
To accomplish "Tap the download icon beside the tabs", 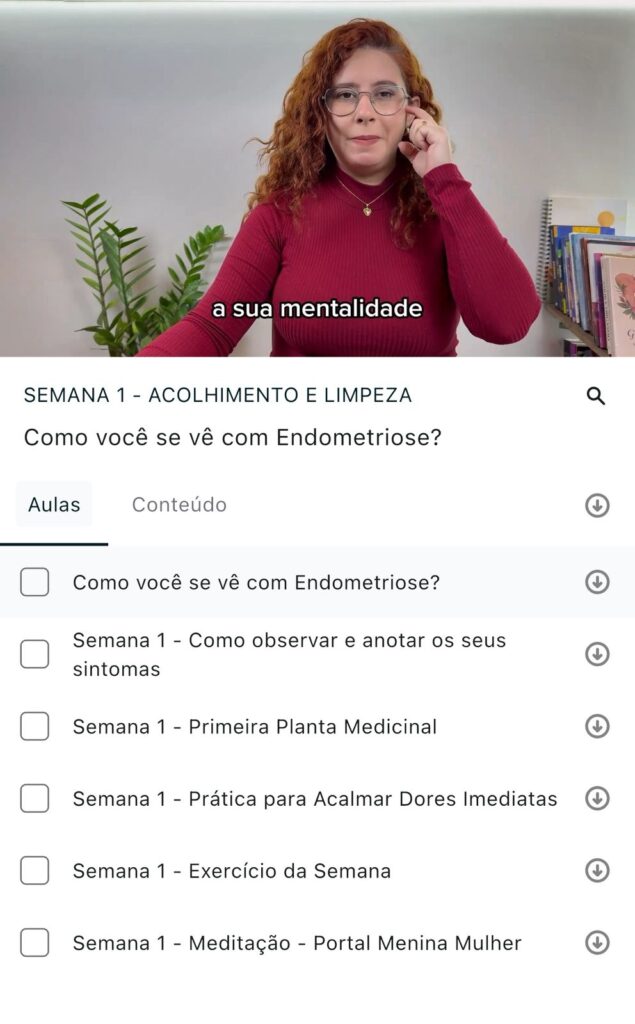I will [597, 505].
